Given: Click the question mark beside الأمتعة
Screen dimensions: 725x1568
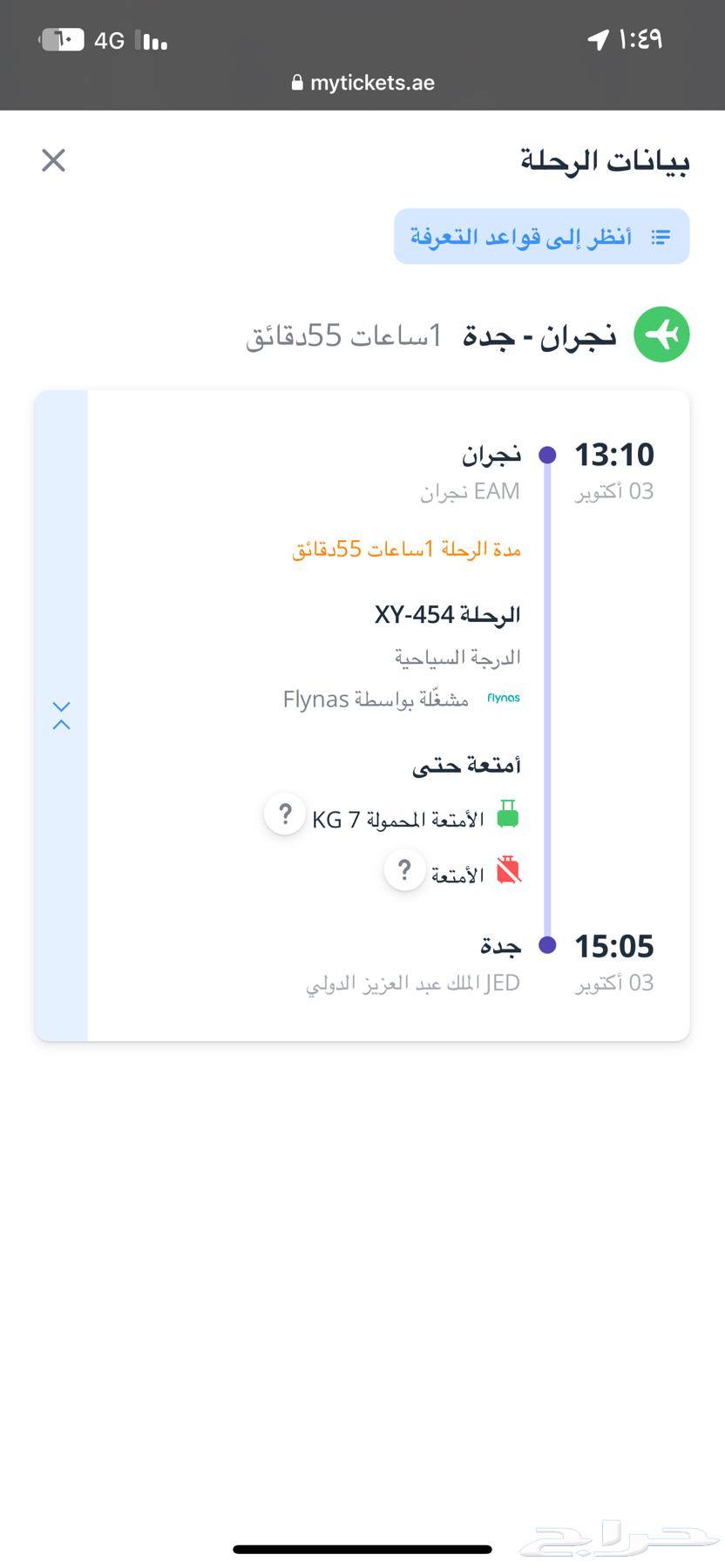Looking at the screenshot, I should 404,869.
